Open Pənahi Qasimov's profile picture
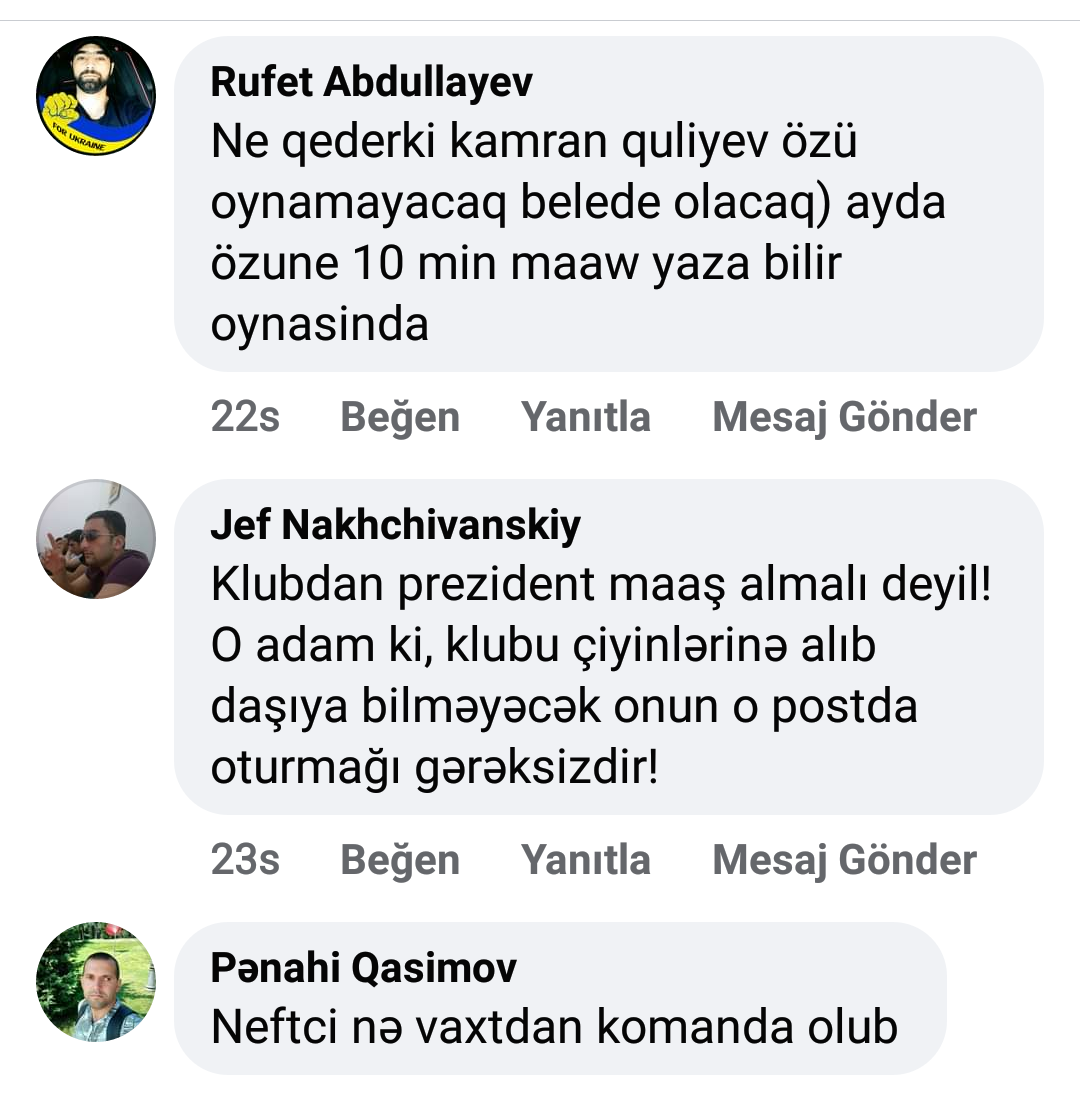The image size is (1080, 1094). (x=96, y=982)
